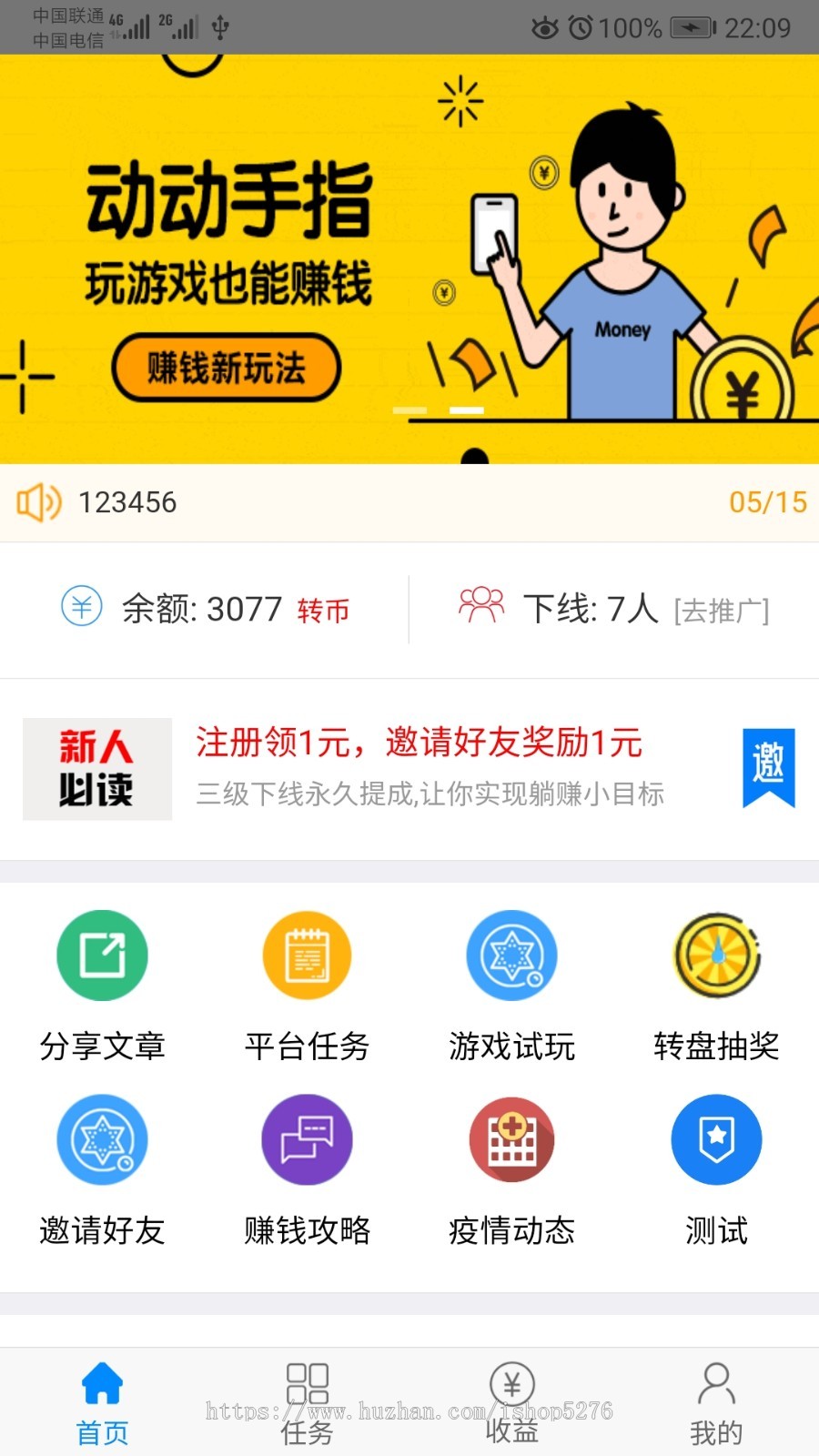Viewport: 819px width, 1456px height.
Task: Tap the 测试 test icon
Action: (x=716, y=1140)
